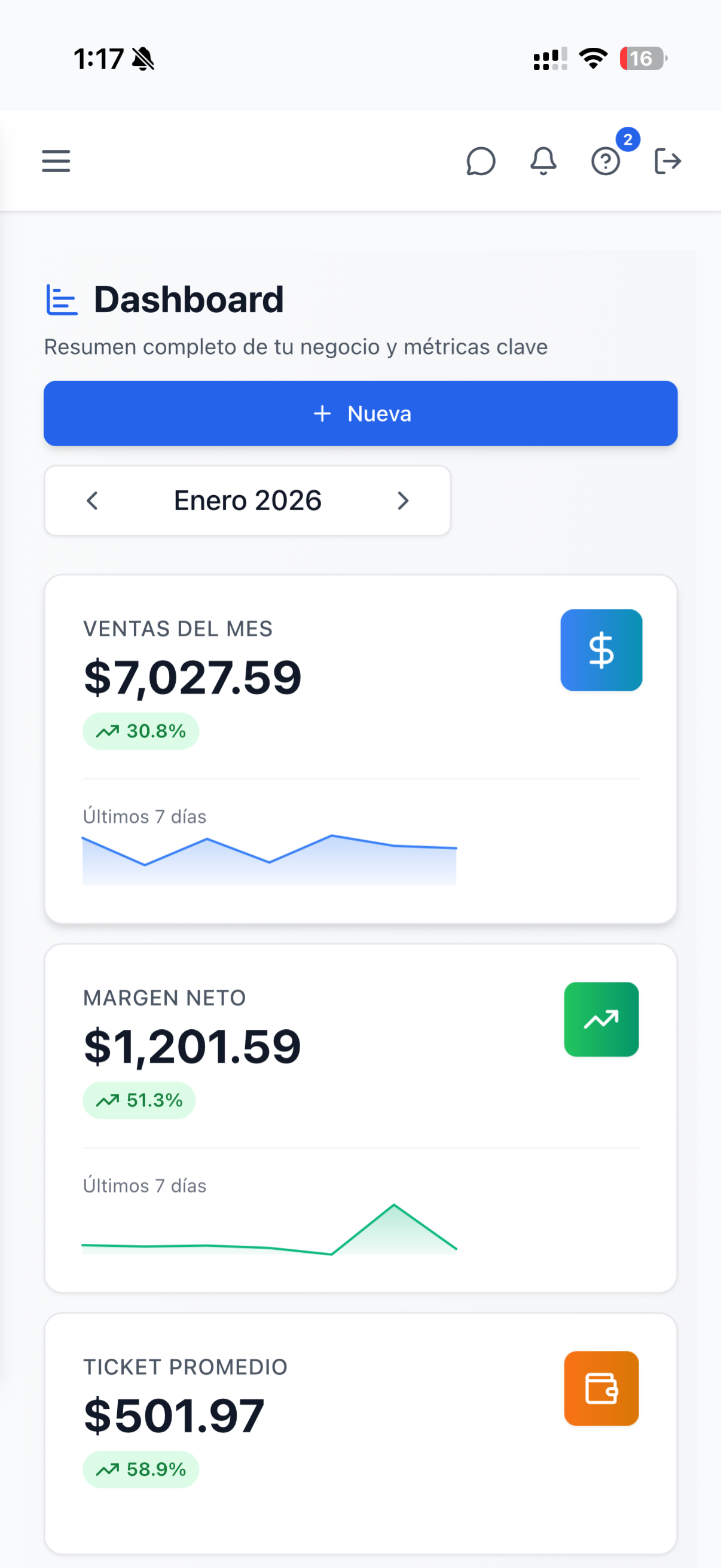Click the Últimos 7 días sales sparkline

click(270, 858)
